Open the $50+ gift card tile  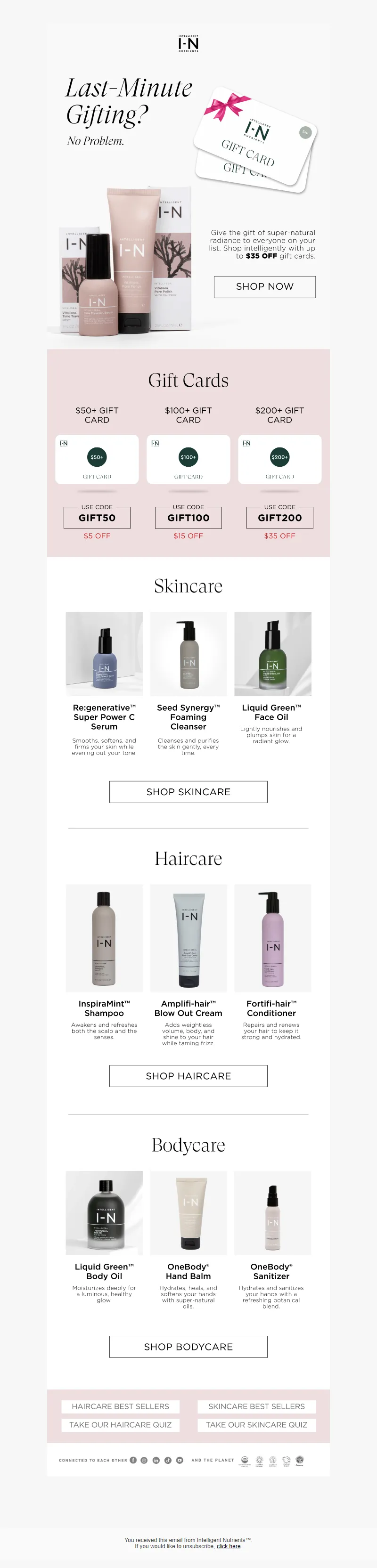pos(97,460)
